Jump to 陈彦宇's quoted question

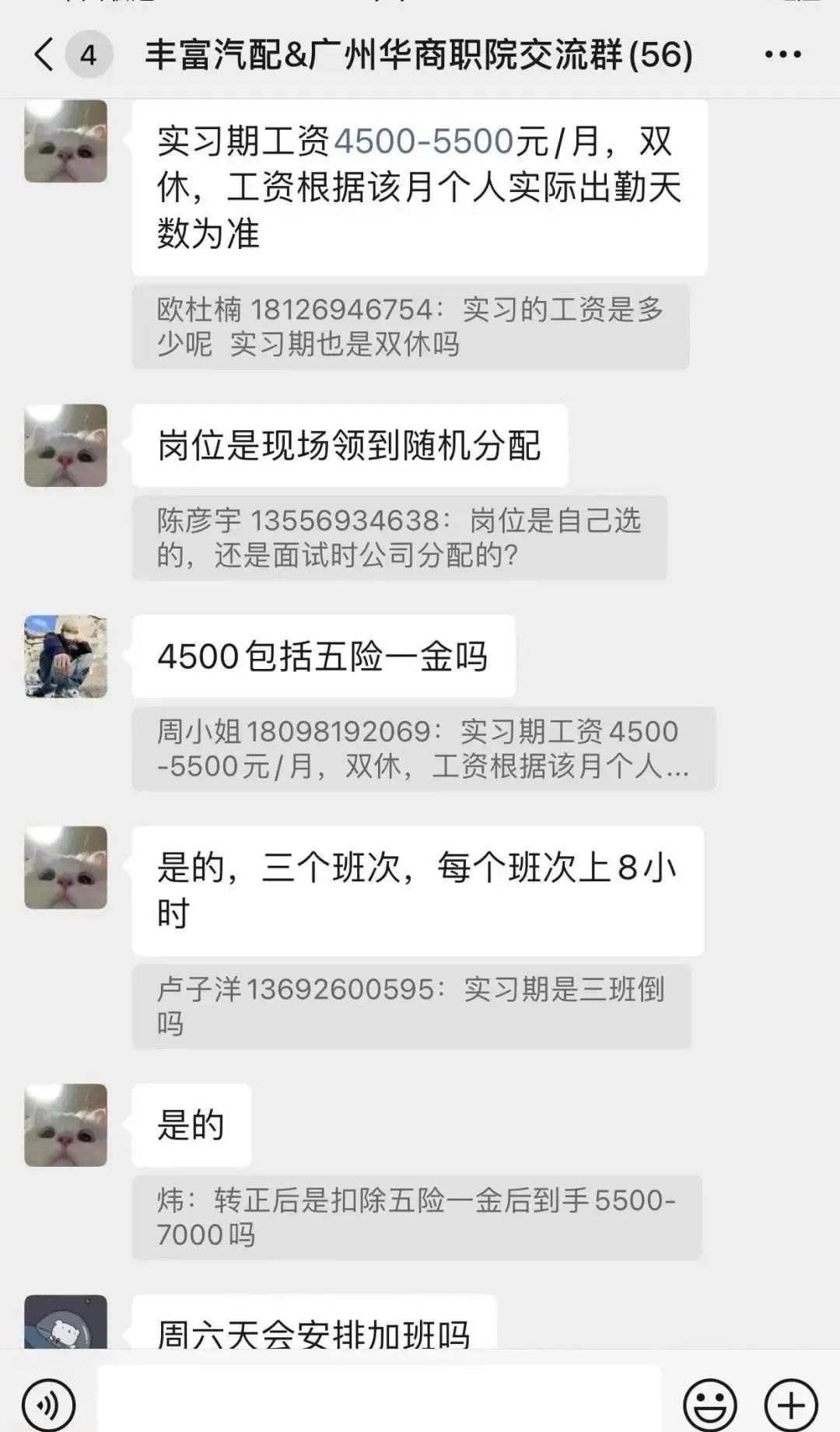pyautogui.click(x=399, y=537)
